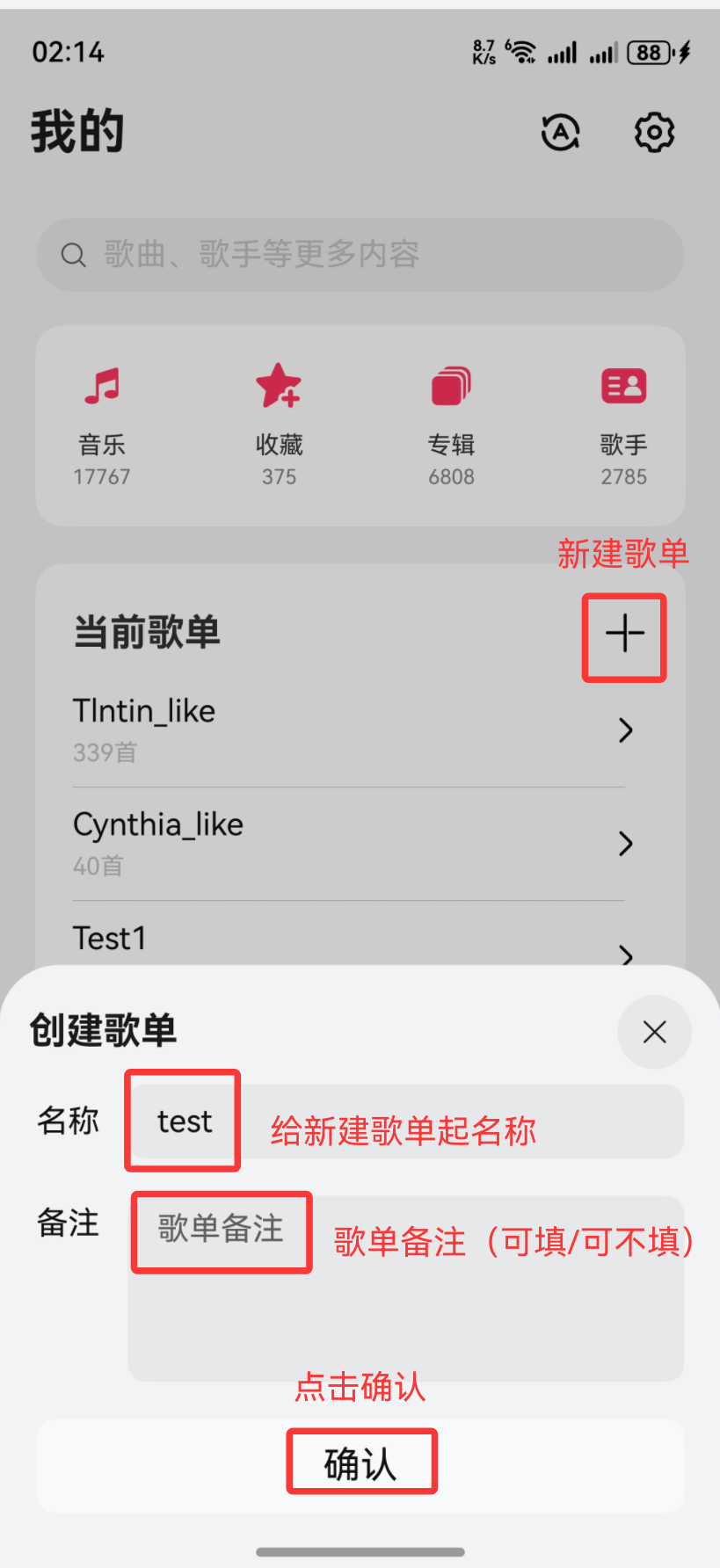Focus the 名称 name field
This screenshot has height=1568, width=720.
tap(404, 1122)
